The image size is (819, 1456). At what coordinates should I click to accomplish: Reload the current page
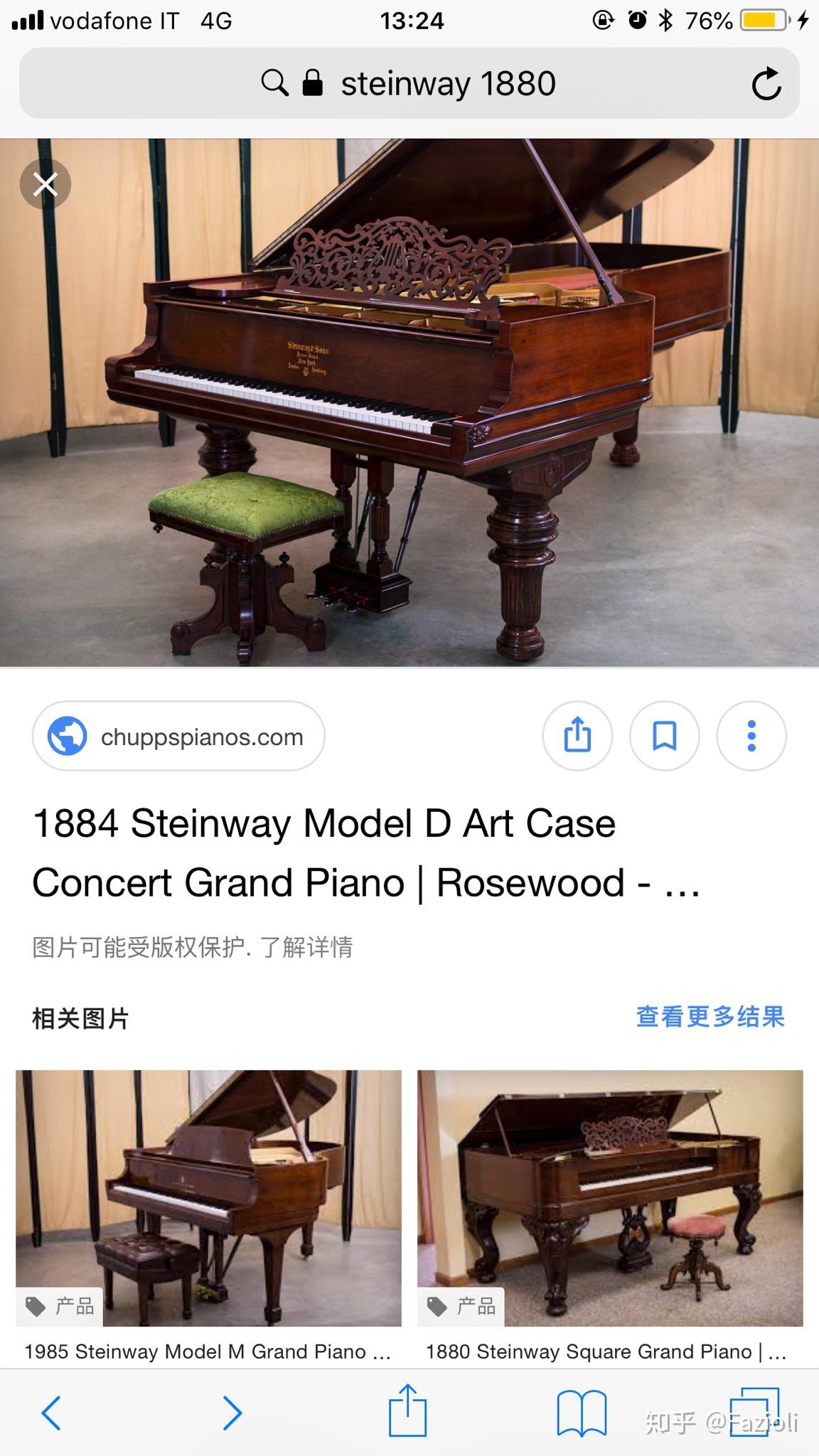pyautogui.click(x=766, y=84)
